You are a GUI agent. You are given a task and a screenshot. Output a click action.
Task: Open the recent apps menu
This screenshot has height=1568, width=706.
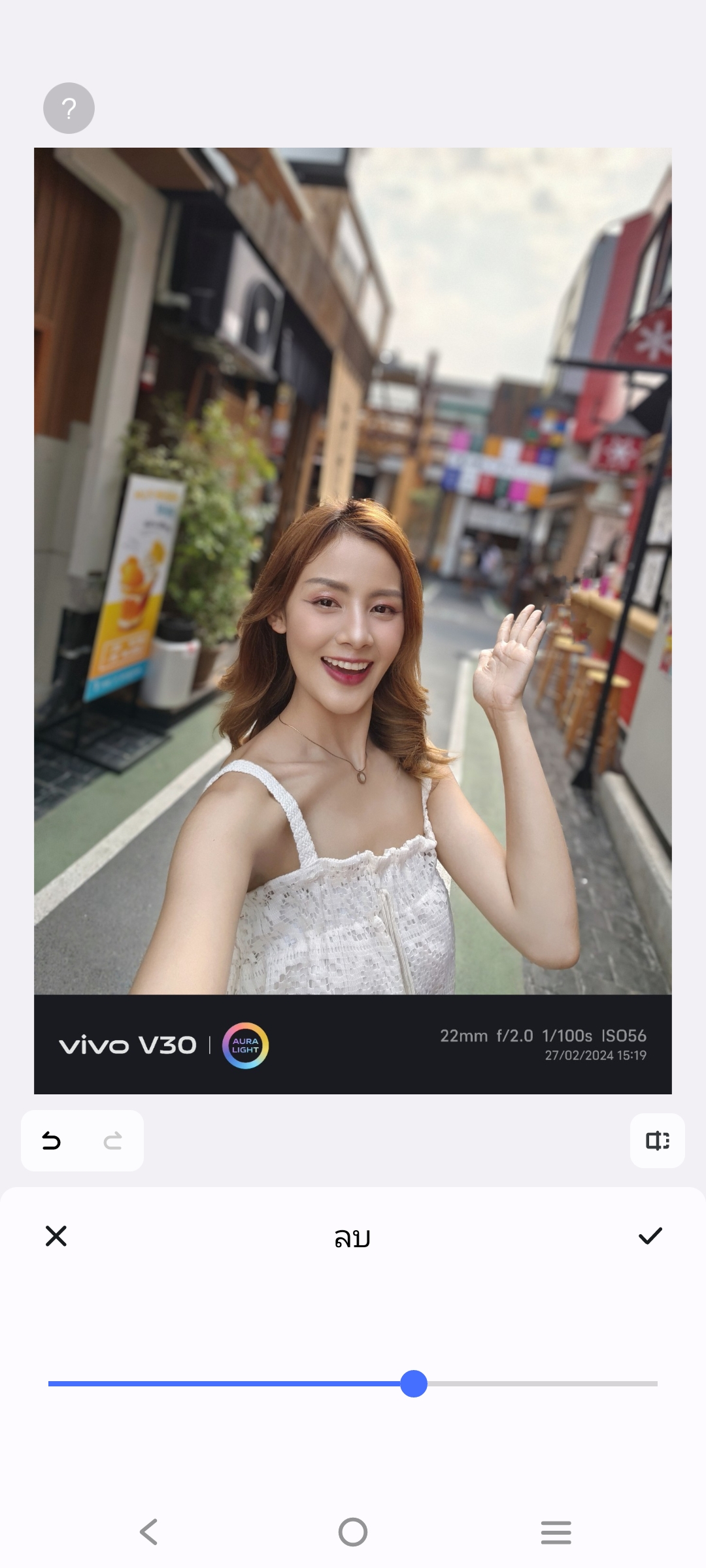pyautogui.click(x=556, y=1531)
